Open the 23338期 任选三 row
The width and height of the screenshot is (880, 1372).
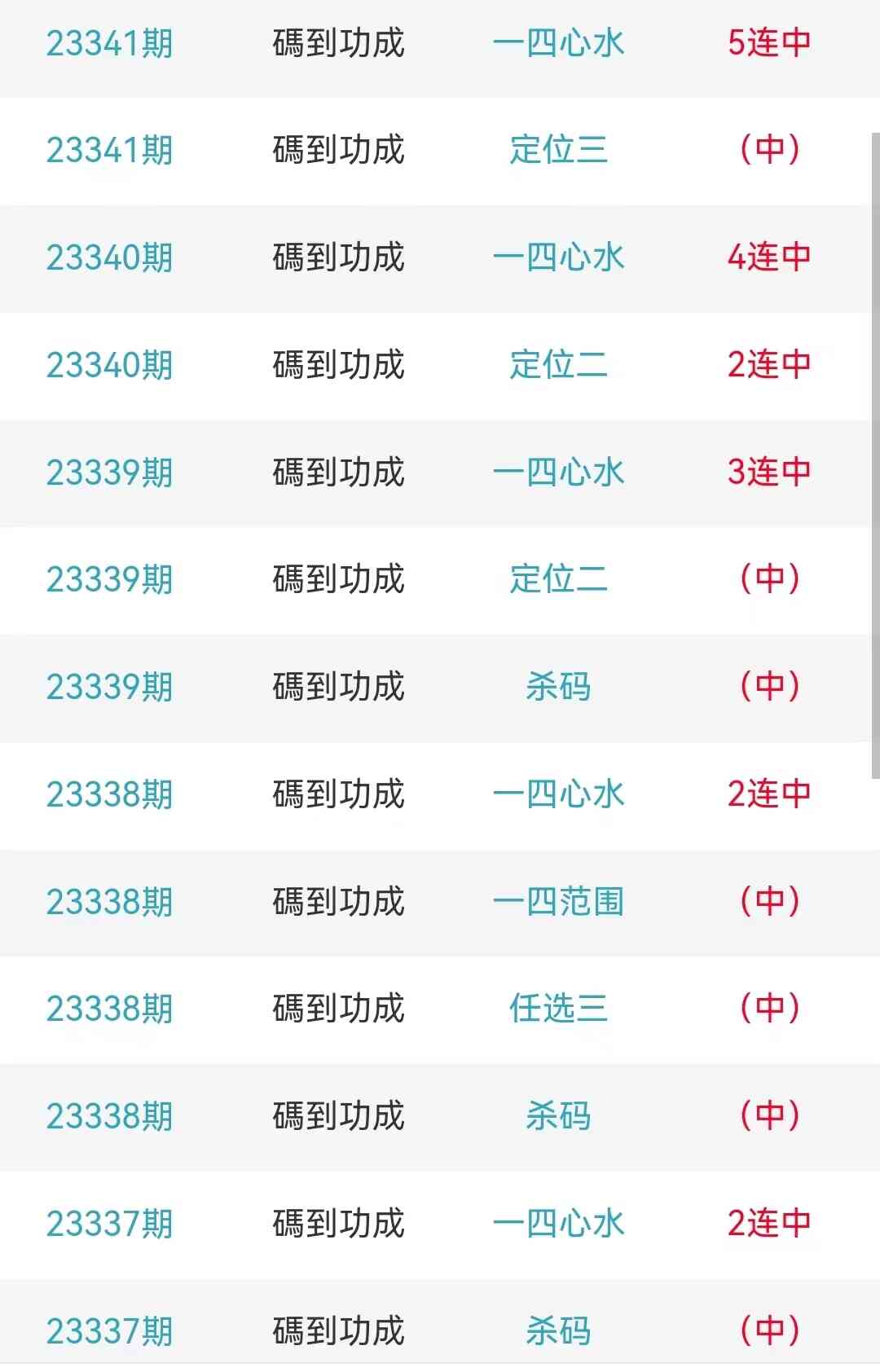558,1009
